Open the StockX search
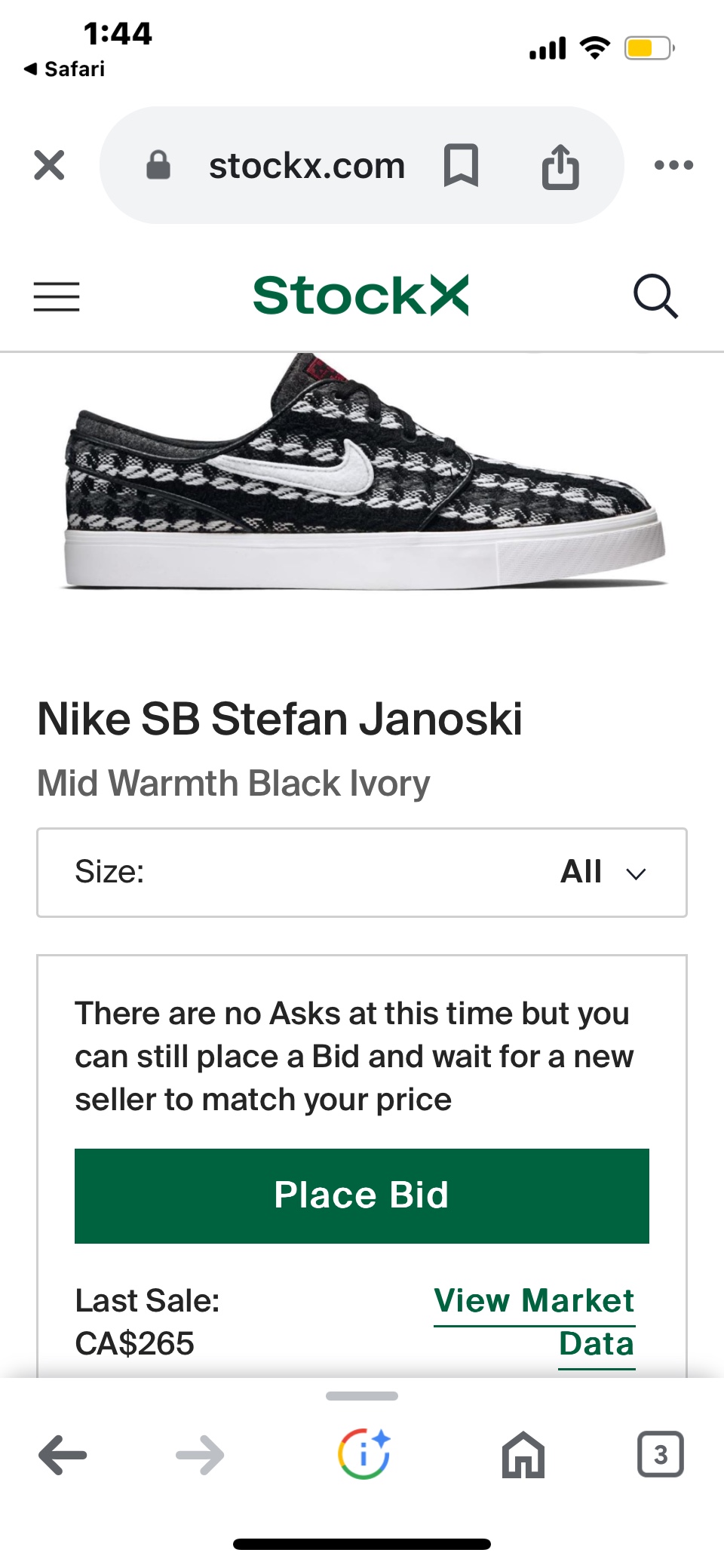The image size is (724, 1568). [655, 296]
